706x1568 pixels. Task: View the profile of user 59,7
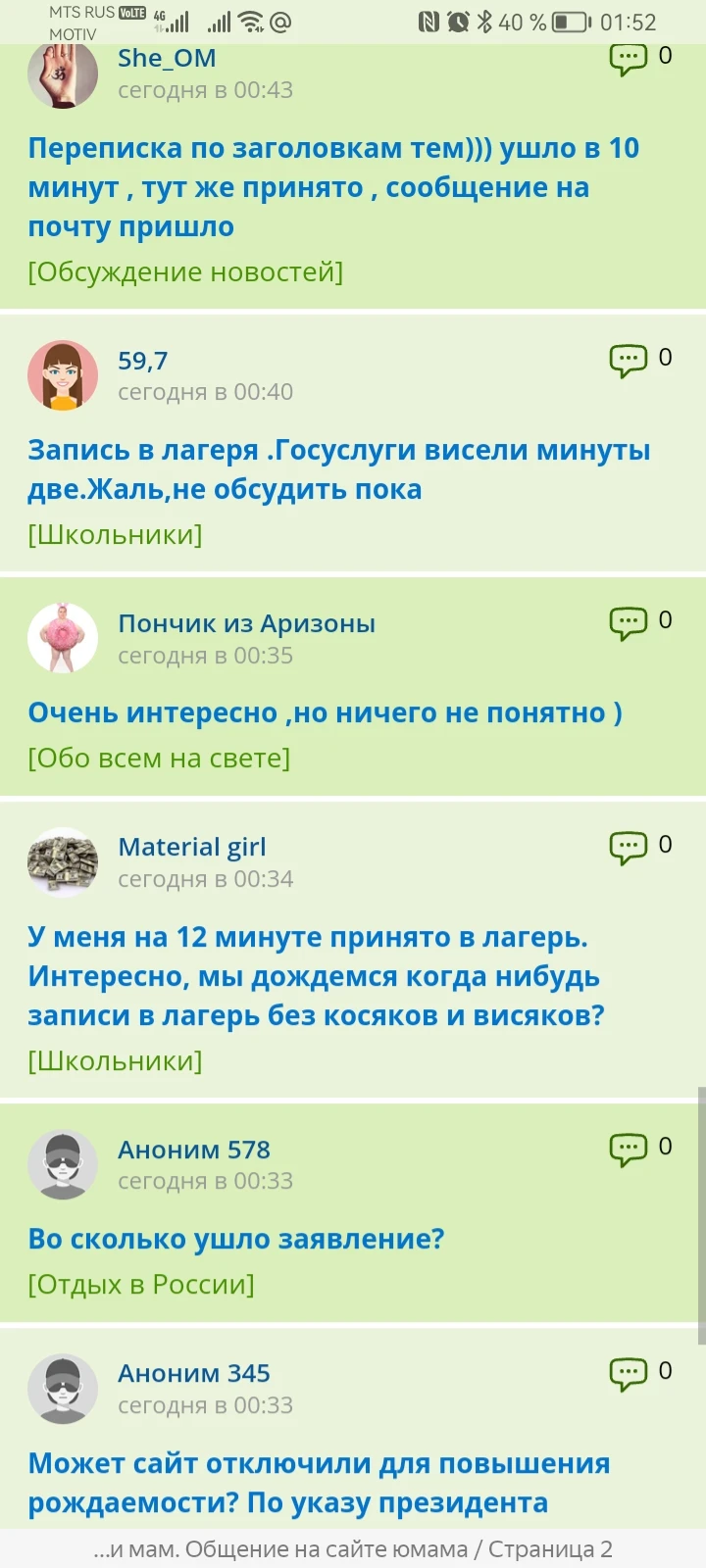pyautogui.click(x=143, y=361)
